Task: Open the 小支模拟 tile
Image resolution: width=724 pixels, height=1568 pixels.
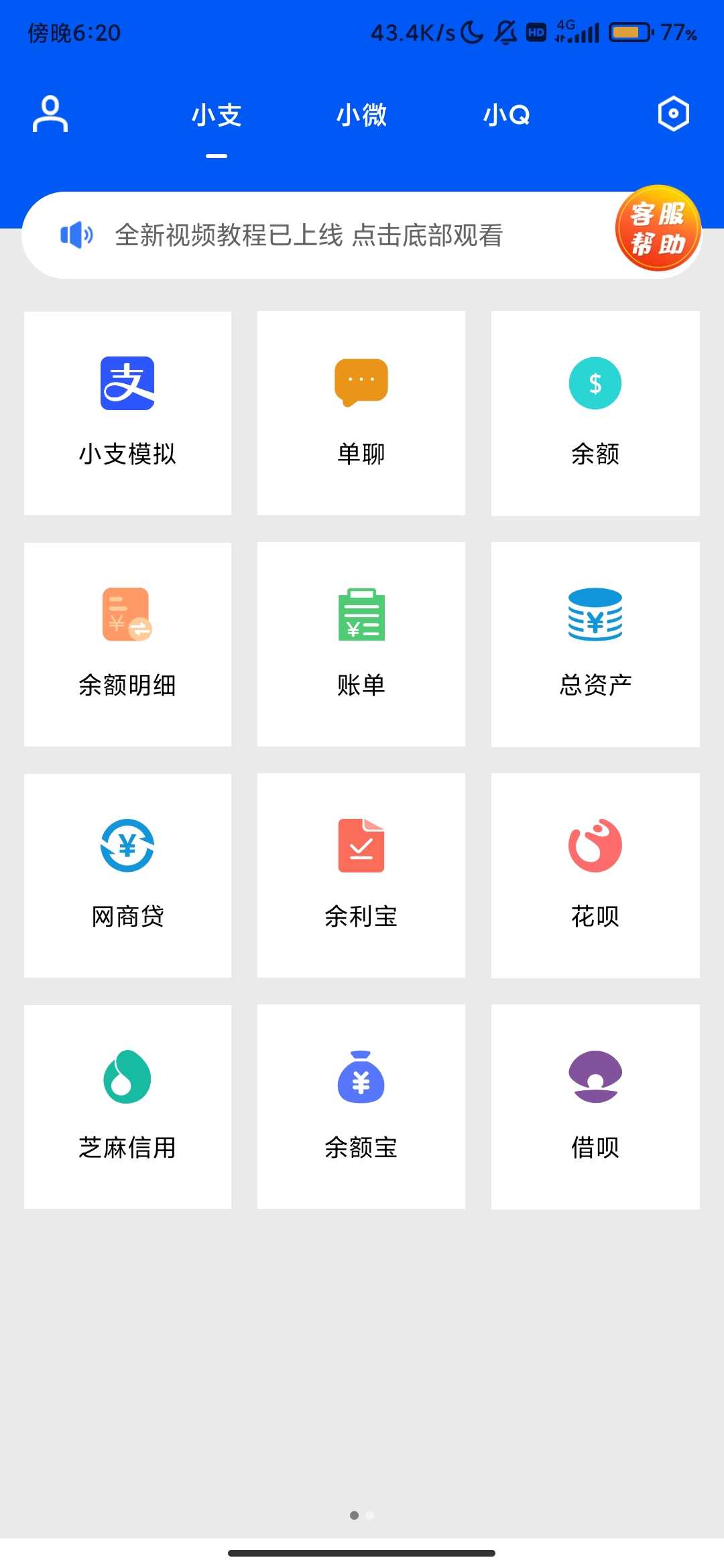Action: (127, 413)
